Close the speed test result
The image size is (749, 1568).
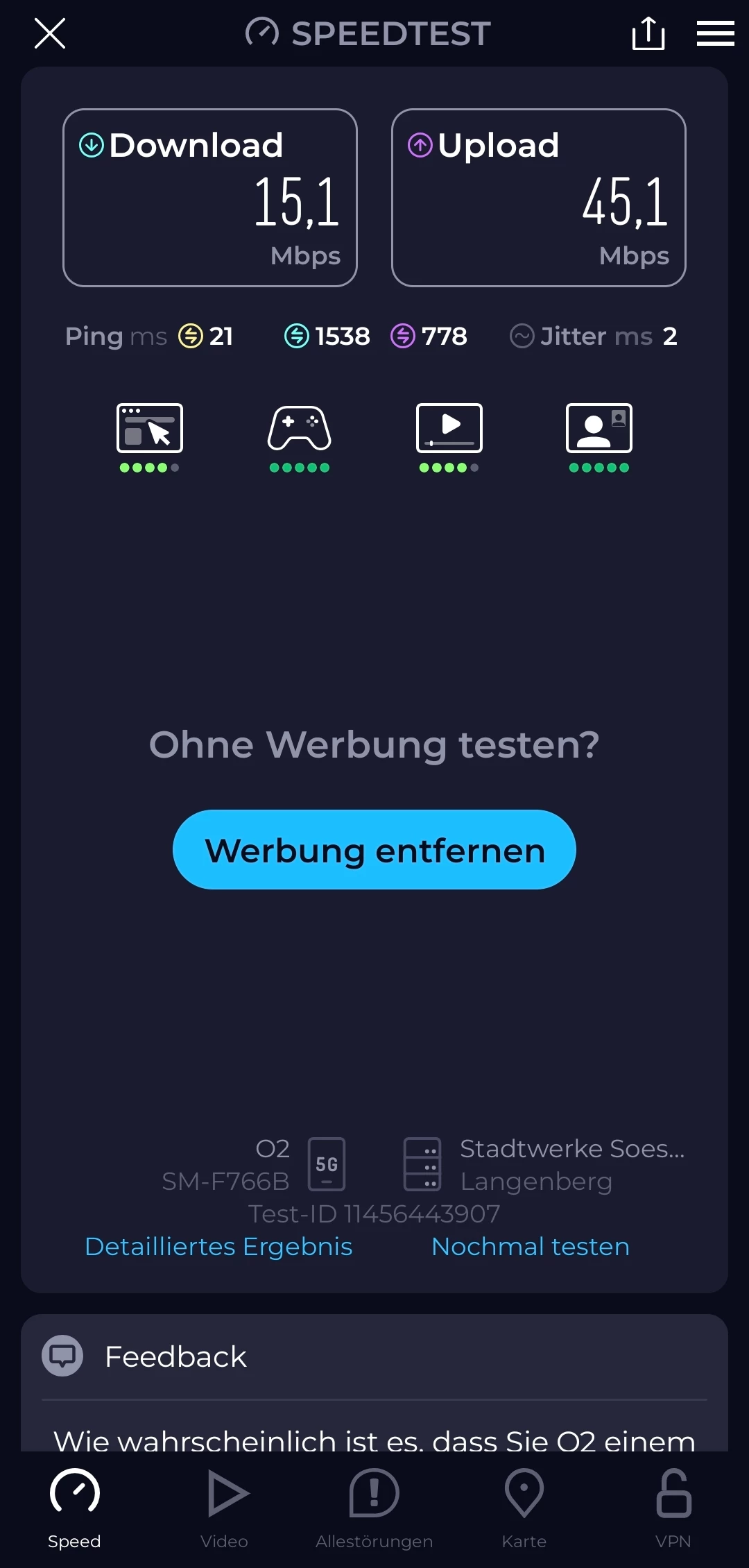pyautogui.click(x=50, y=33)
